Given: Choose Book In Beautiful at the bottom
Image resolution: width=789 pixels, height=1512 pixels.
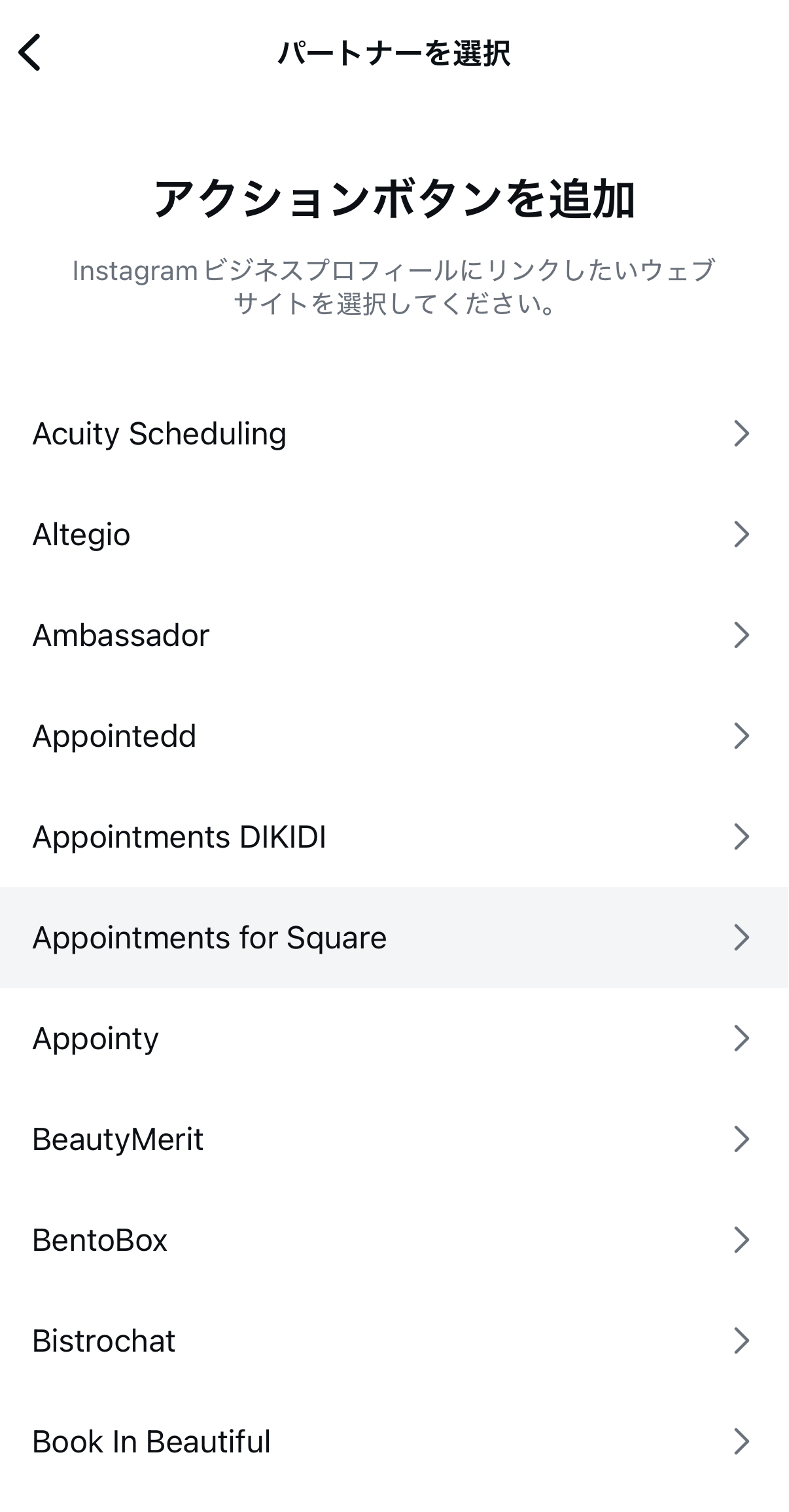Looking at the screenshot, I should (x=152, y=1441).
